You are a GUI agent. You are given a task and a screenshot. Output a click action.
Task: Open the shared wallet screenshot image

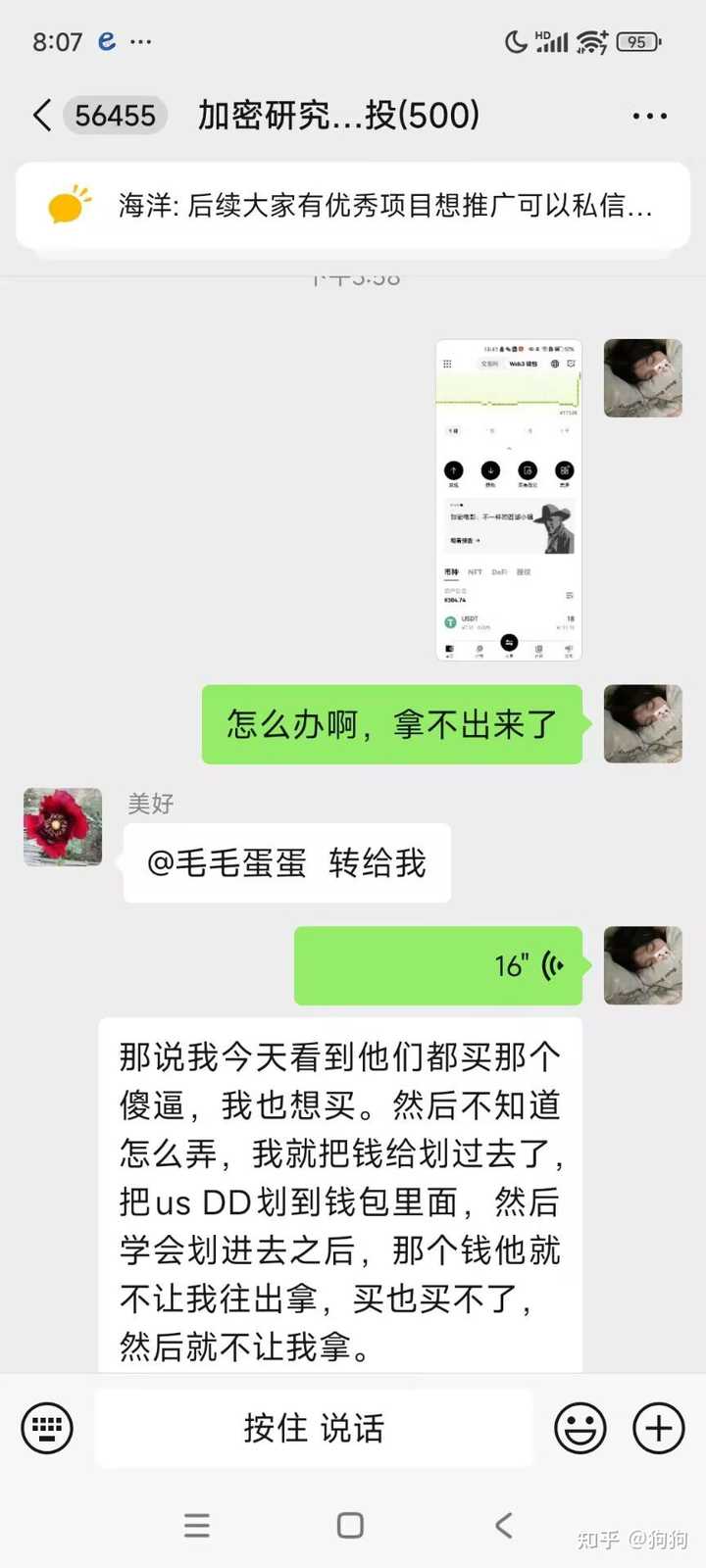tap(509, 500)
